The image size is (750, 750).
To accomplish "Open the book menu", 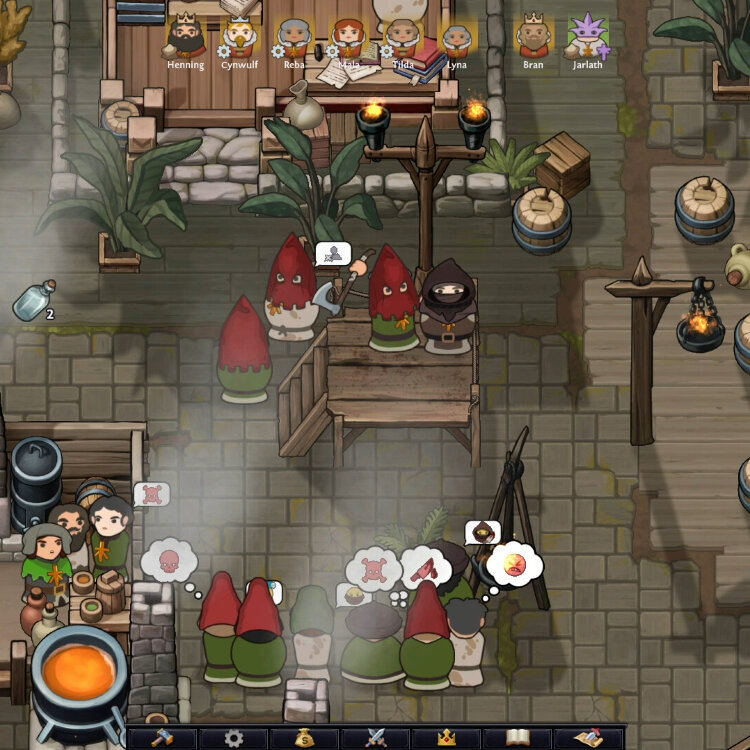I will (518, 738).
